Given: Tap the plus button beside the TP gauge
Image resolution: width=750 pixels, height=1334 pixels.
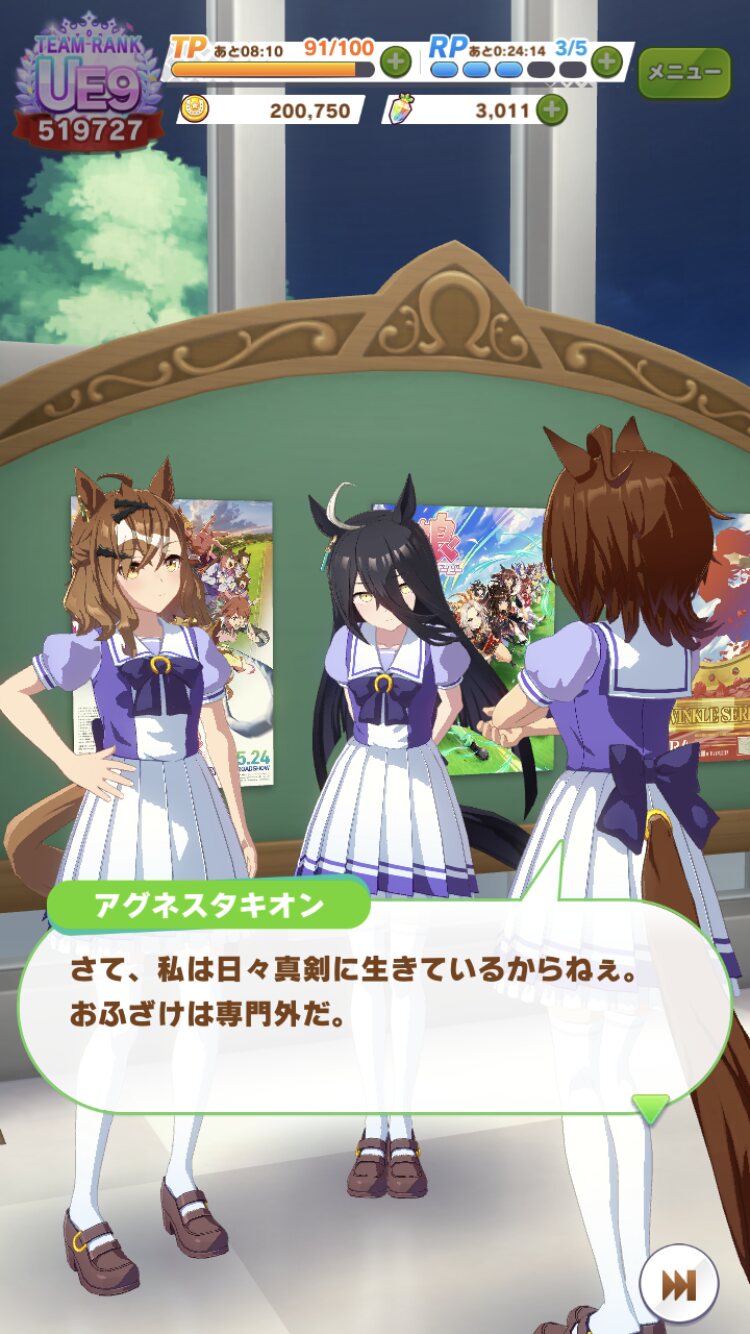Looking at the screenshot, I should pyautogui.click(x=395, y=62).
